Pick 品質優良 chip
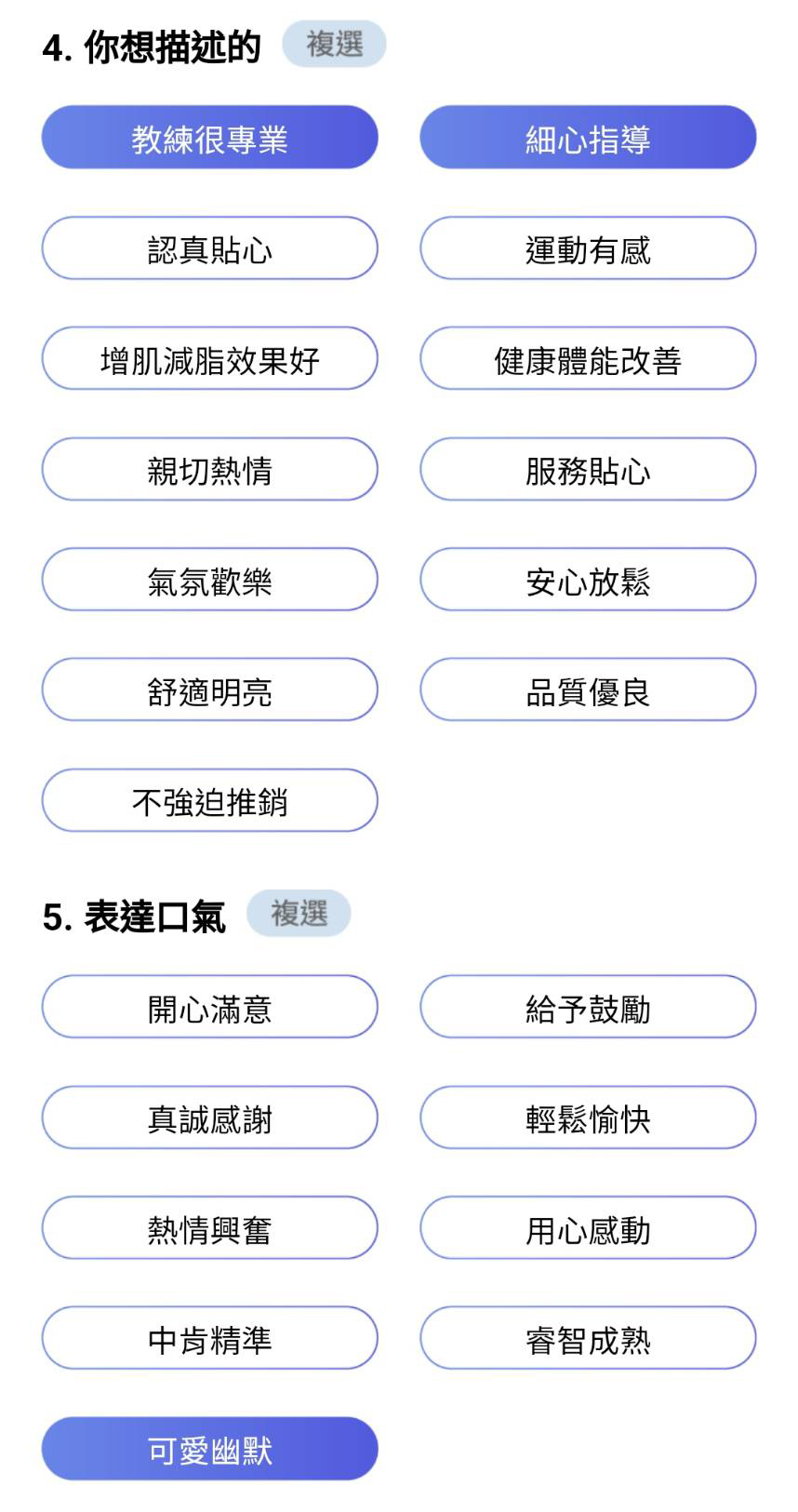Viewport: 798px width, 1512px height. click(588, 689)
